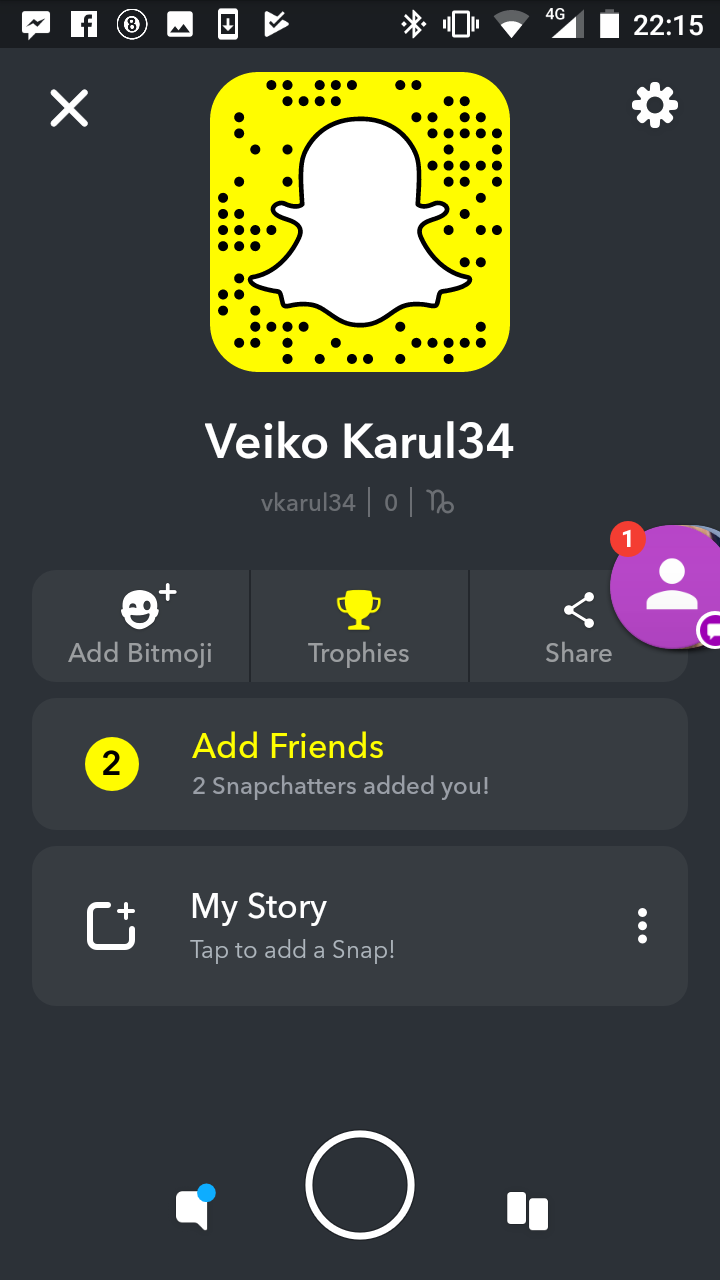Open the stories cards icon
This screenshot has width=720, height=1280.
coord(527,1211)
